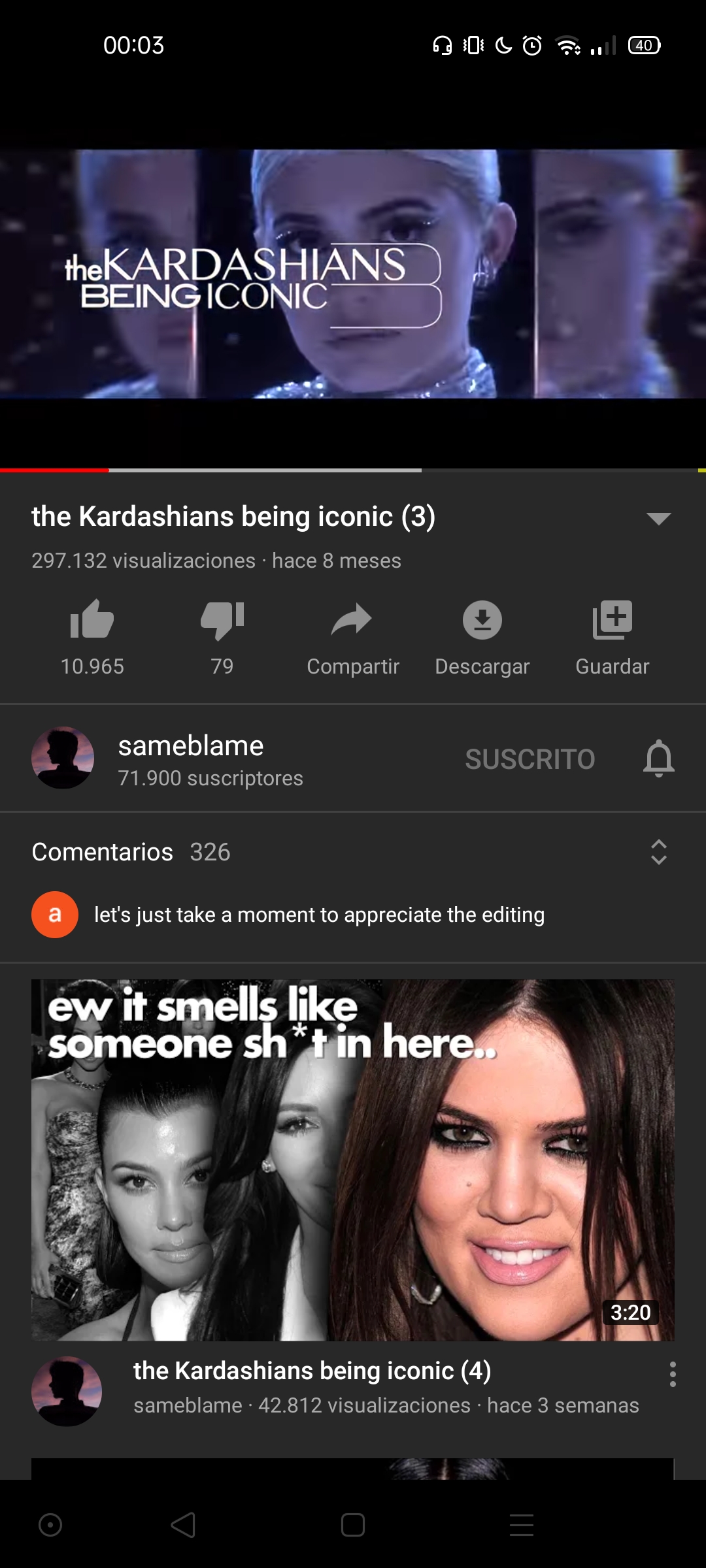Go back using system back button

183,1525
